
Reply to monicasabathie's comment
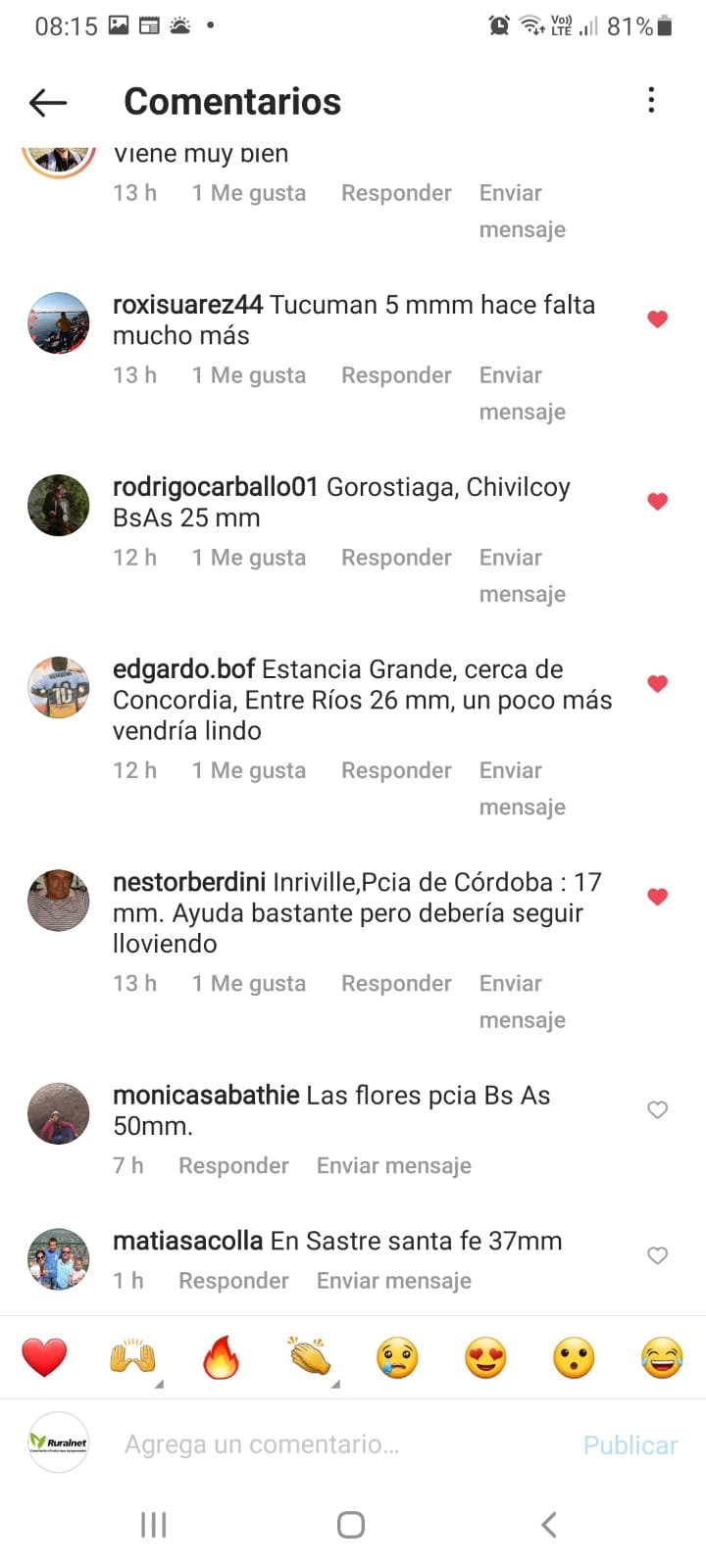233,1165
